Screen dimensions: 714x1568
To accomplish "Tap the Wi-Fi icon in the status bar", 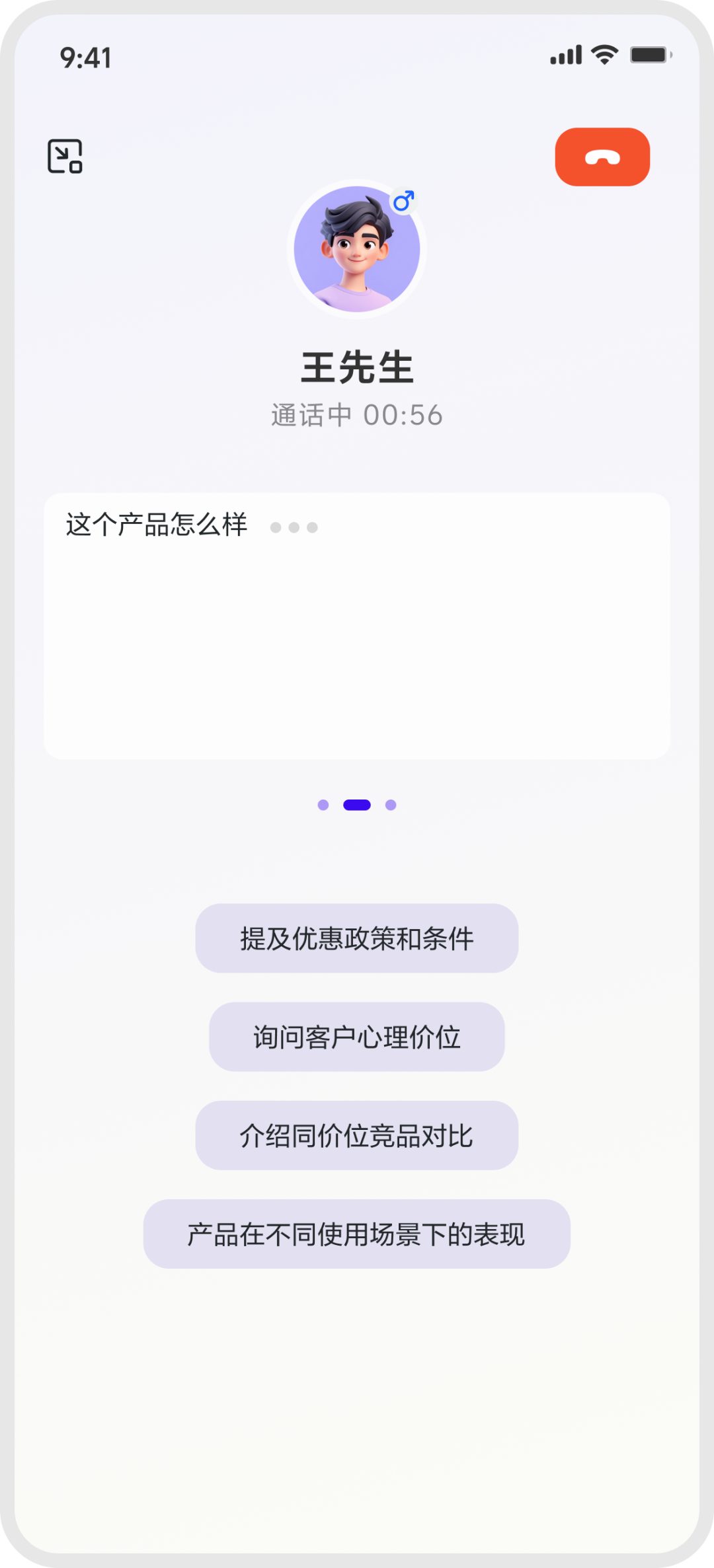I will (603, 56).
